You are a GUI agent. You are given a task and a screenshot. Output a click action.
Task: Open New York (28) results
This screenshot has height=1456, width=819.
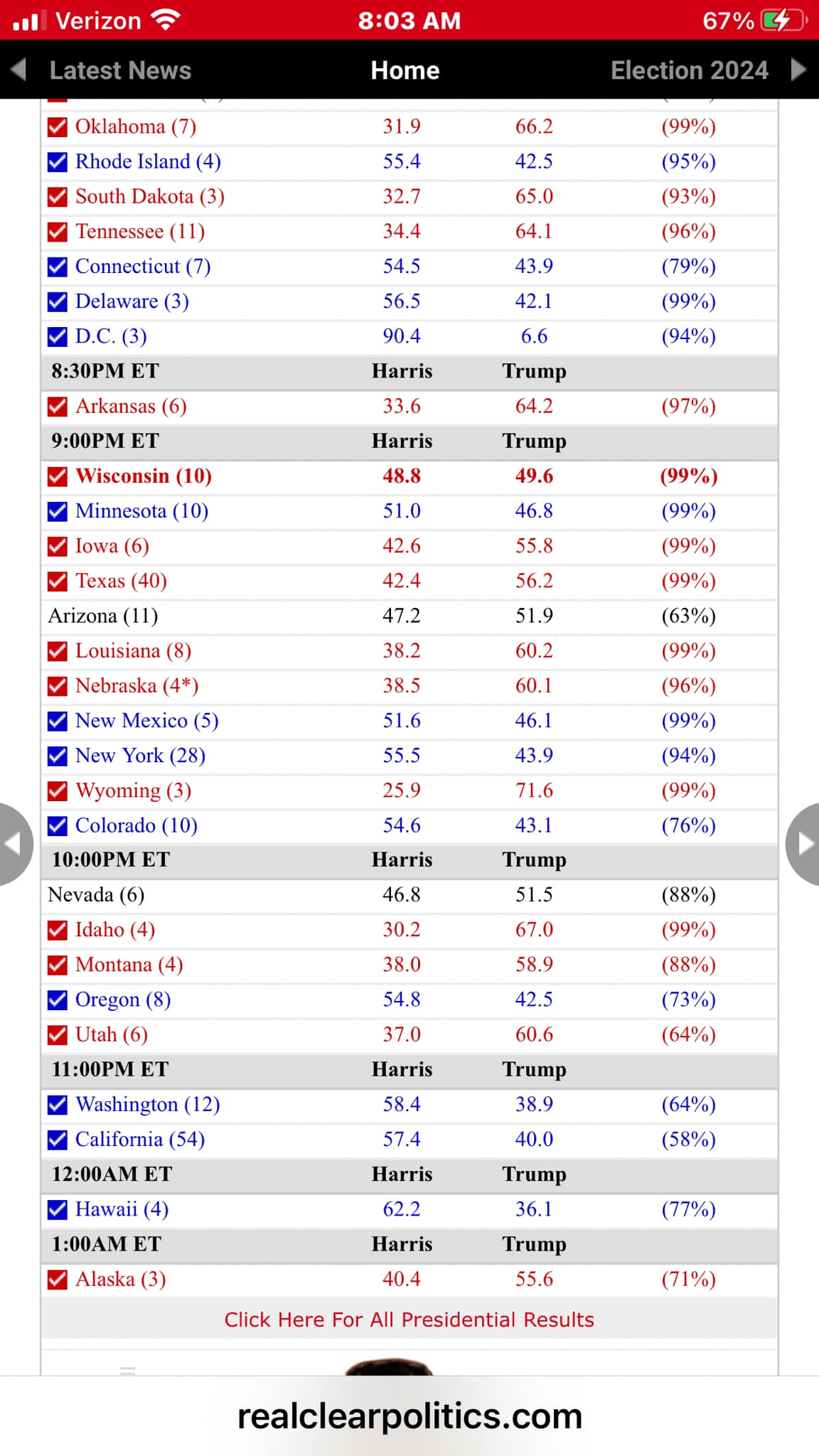140,755
